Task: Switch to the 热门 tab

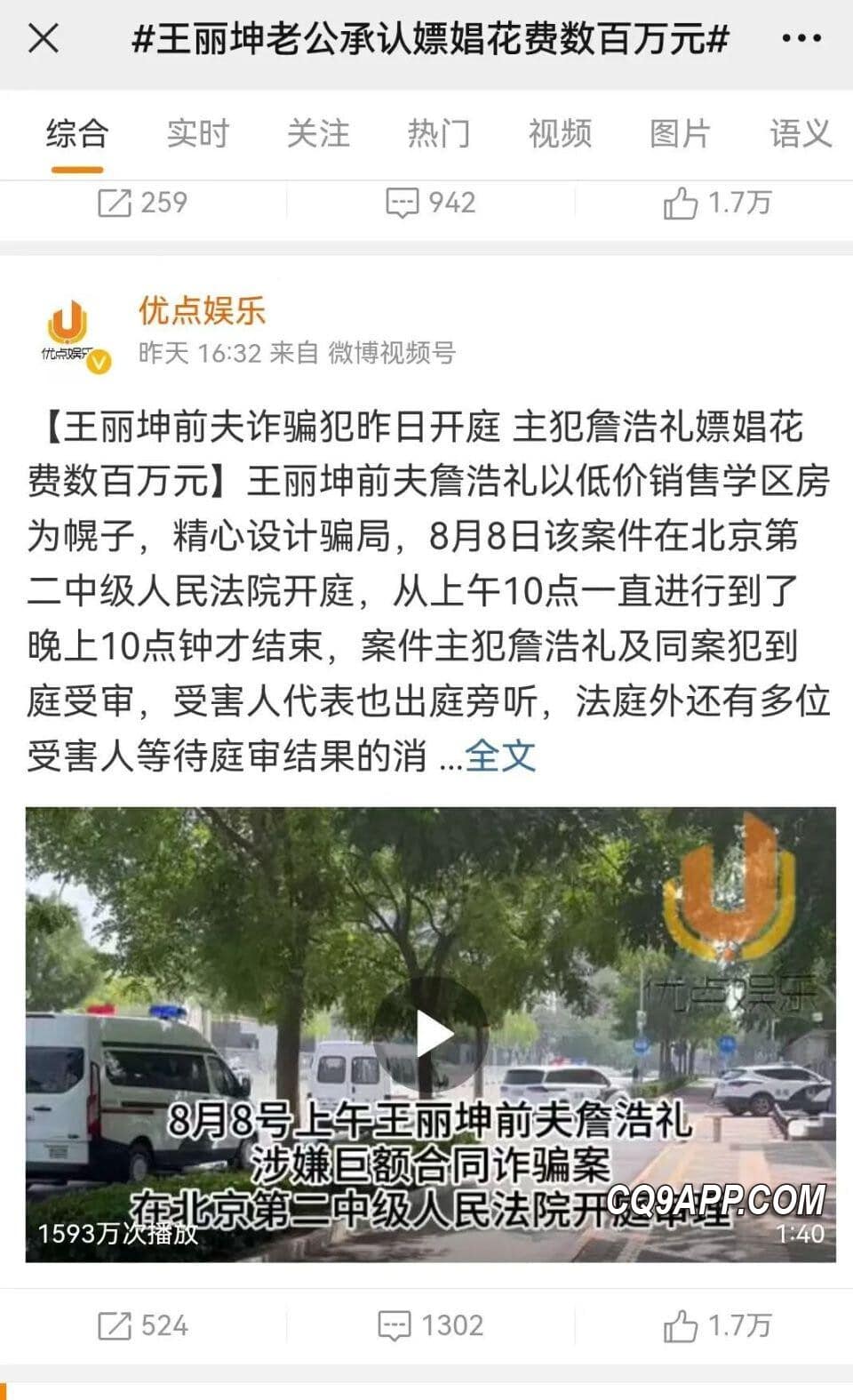Action: tap(439, 134)
